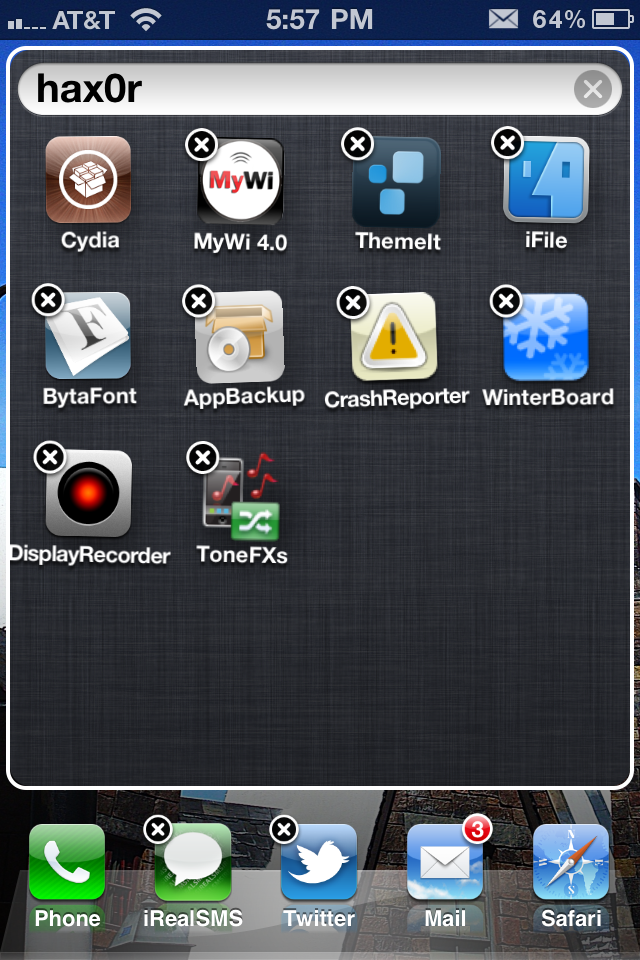This screenshot has height=960, width=640.
Task: Open the WinterBoard app icon
Action: click(546, 336)
